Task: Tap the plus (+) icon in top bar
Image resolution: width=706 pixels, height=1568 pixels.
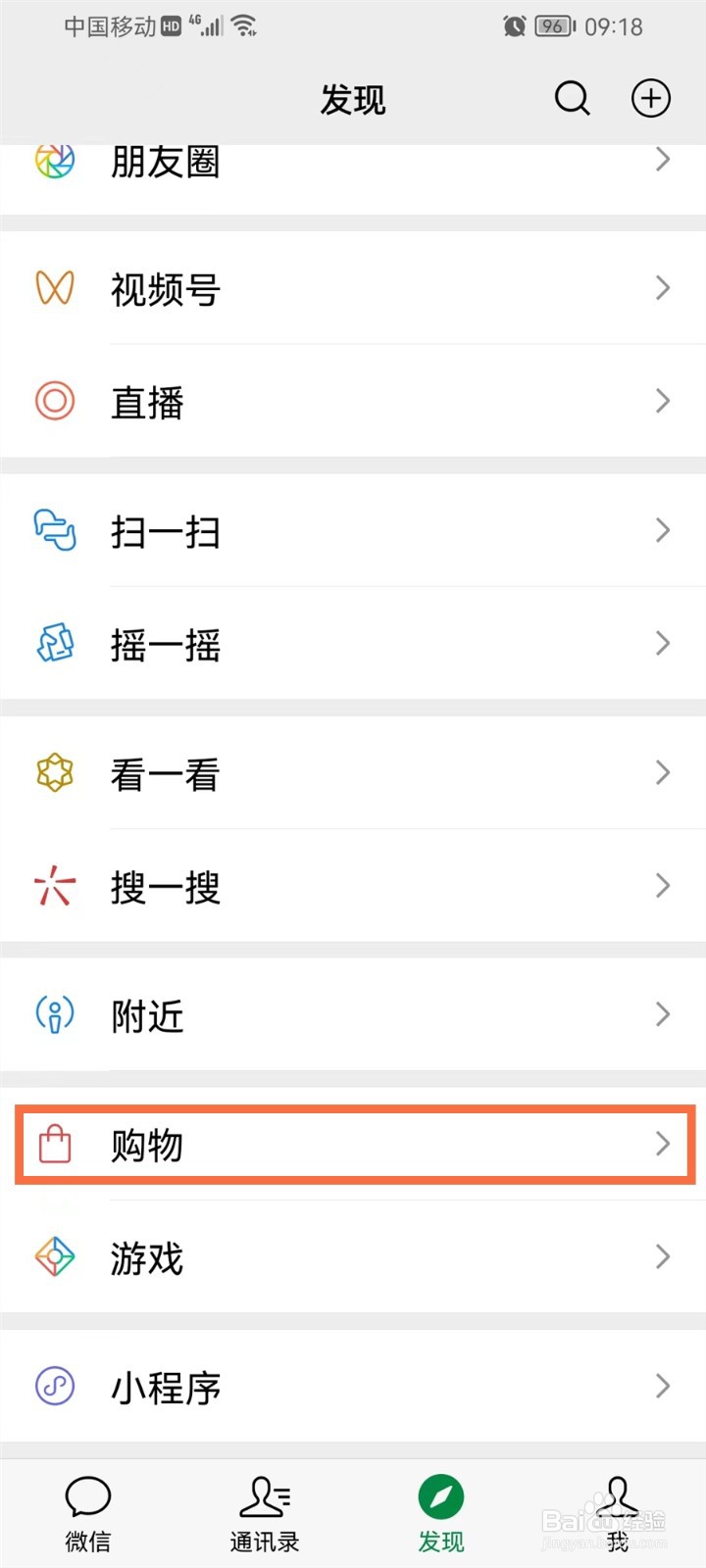Action: point(650,98)
